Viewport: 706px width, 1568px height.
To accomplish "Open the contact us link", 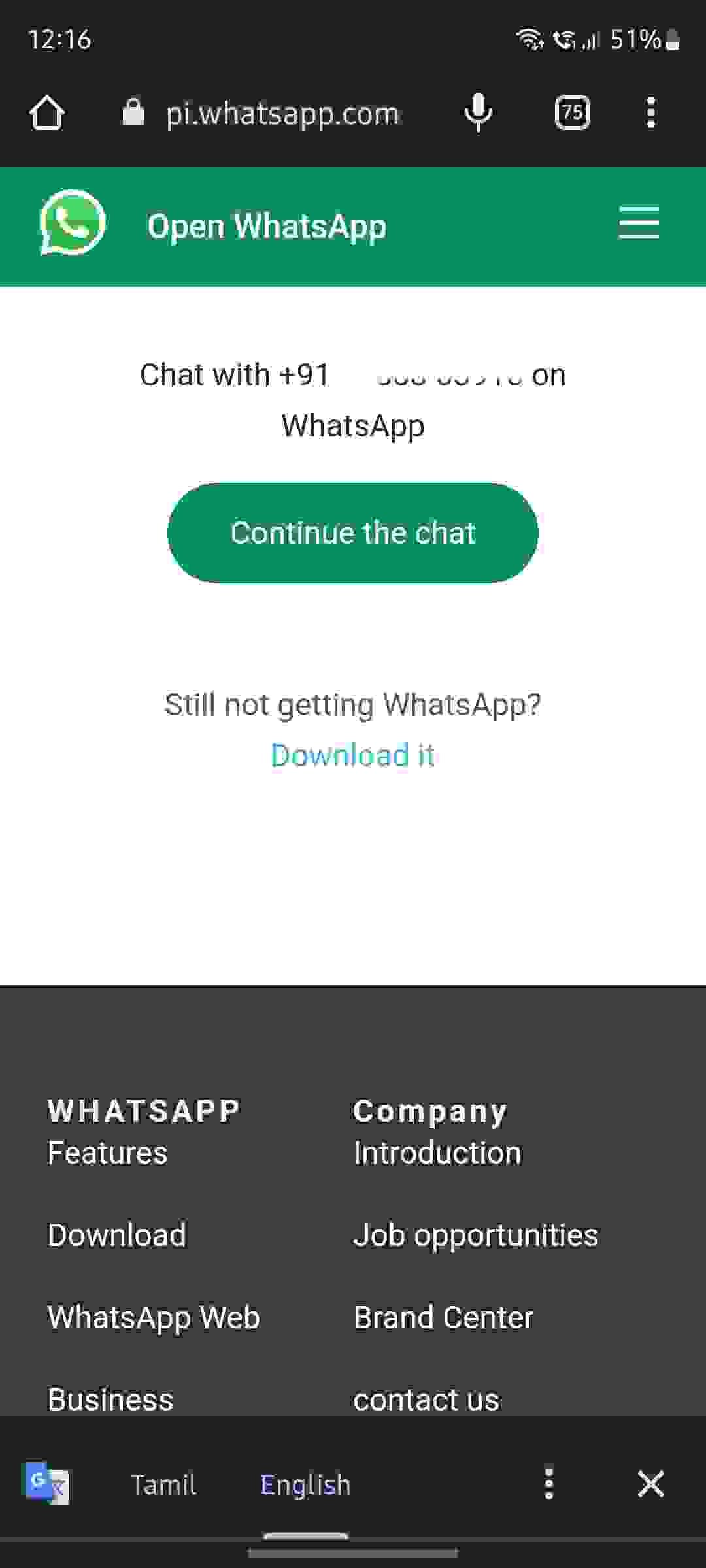I will click(426, 1399).
